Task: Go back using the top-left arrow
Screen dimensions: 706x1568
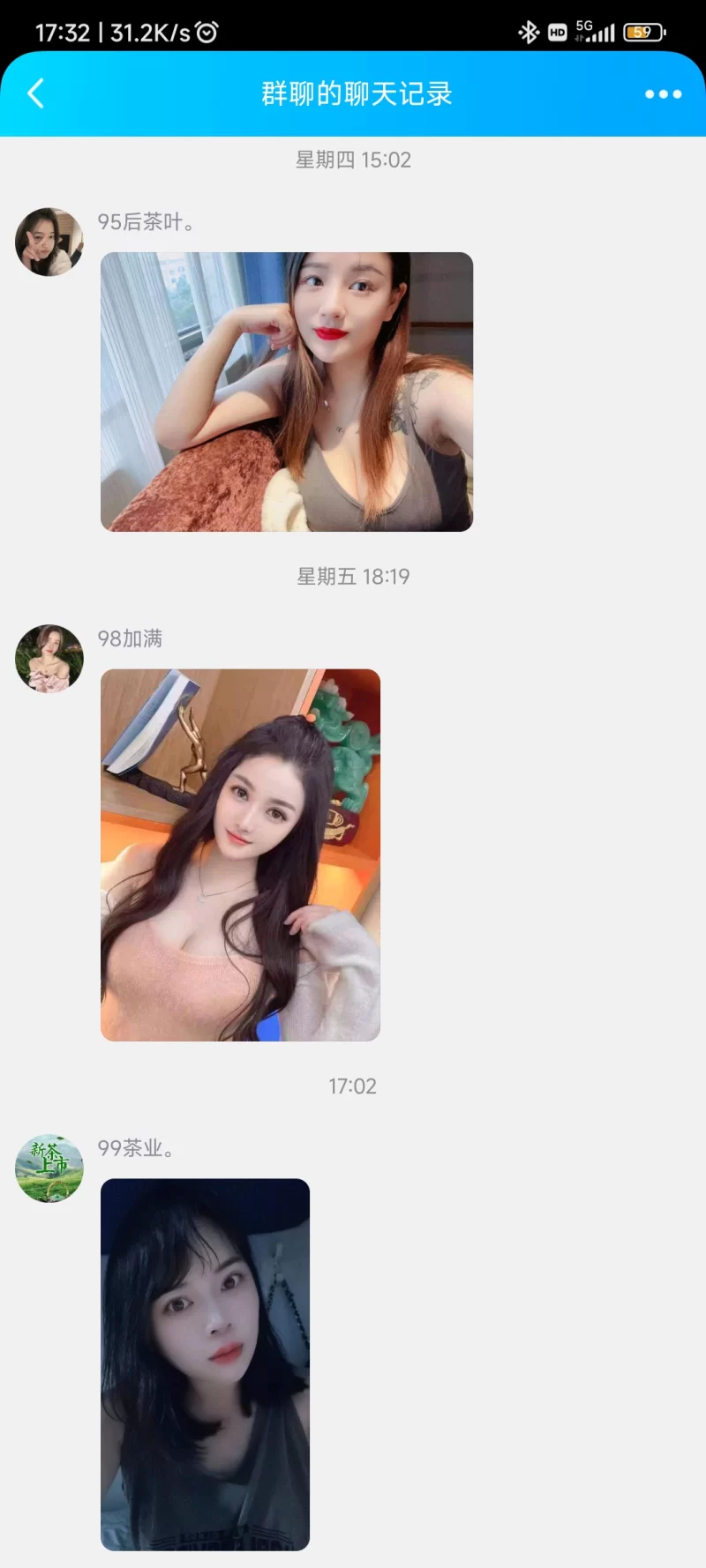Action: coord(36,93)
